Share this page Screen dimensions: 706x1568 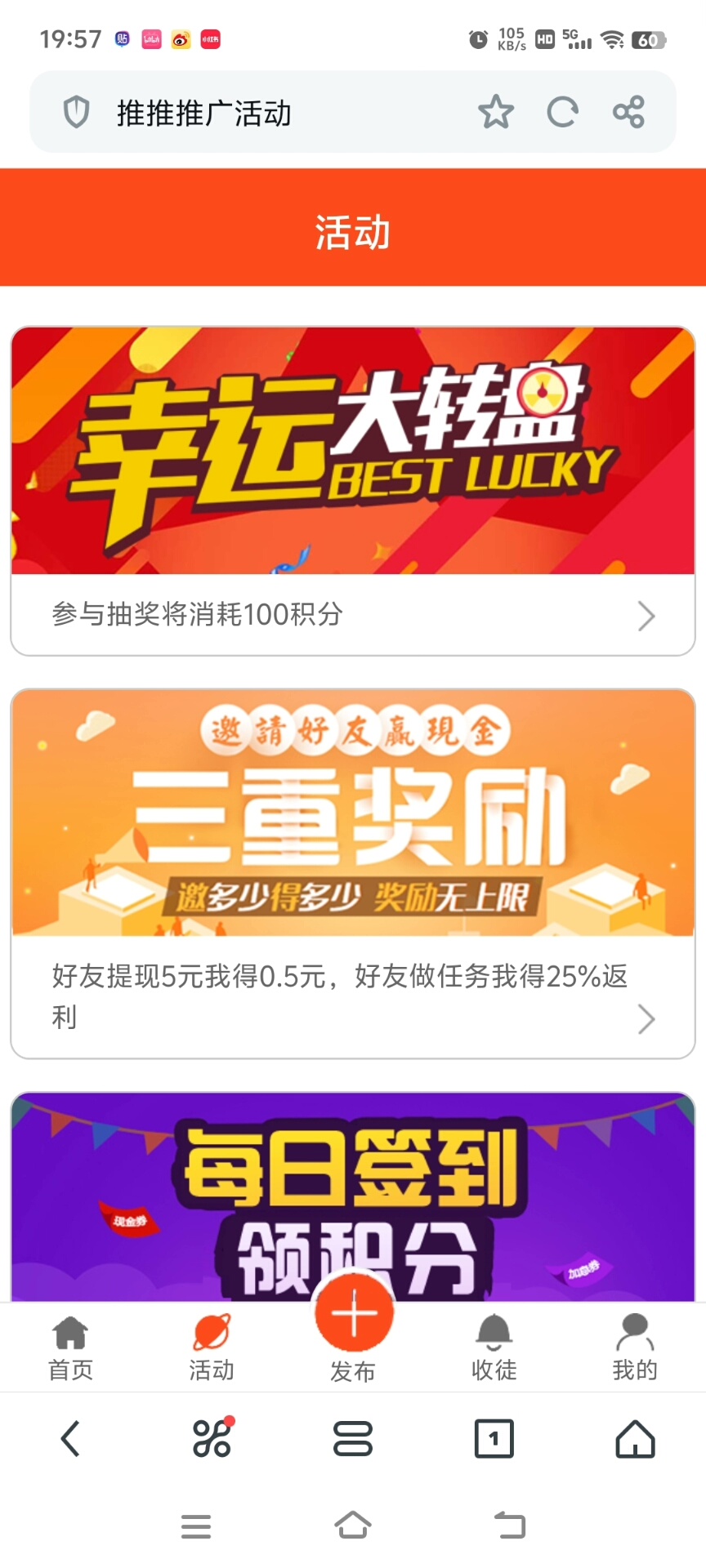coord(628,112)
